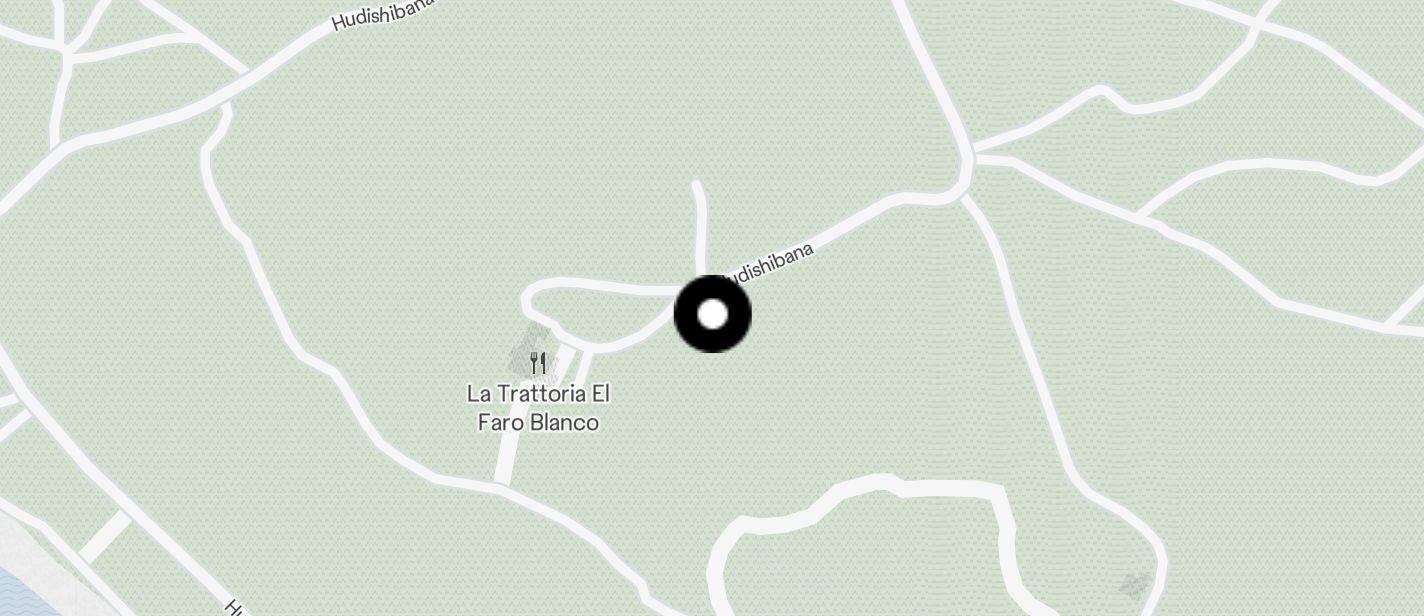Tap the black circular location pin

pyautogui.click(x=712, y=314)
